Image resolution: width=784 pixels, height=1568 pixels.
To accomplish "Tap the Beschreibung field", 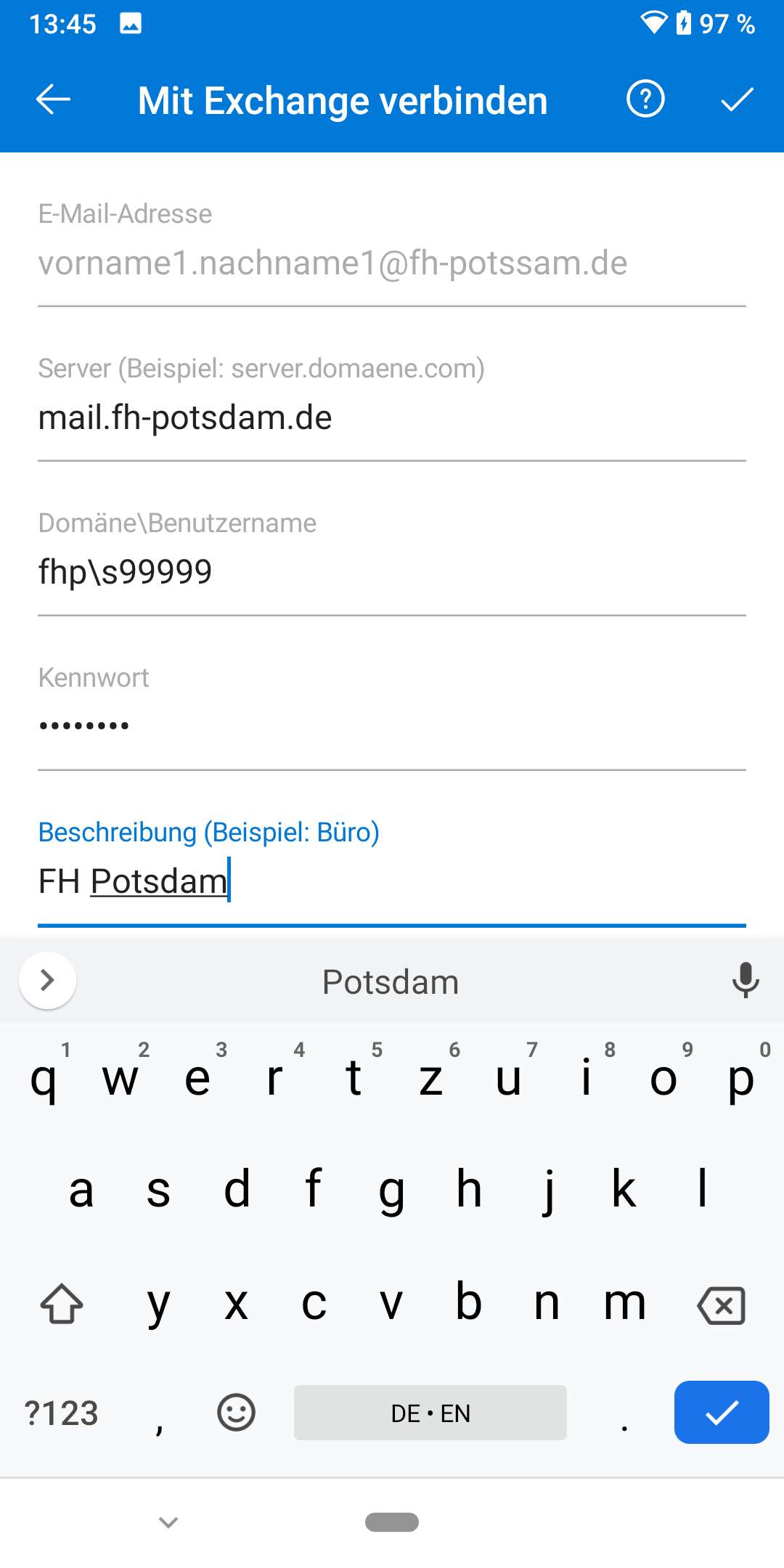I will [392, 882].
